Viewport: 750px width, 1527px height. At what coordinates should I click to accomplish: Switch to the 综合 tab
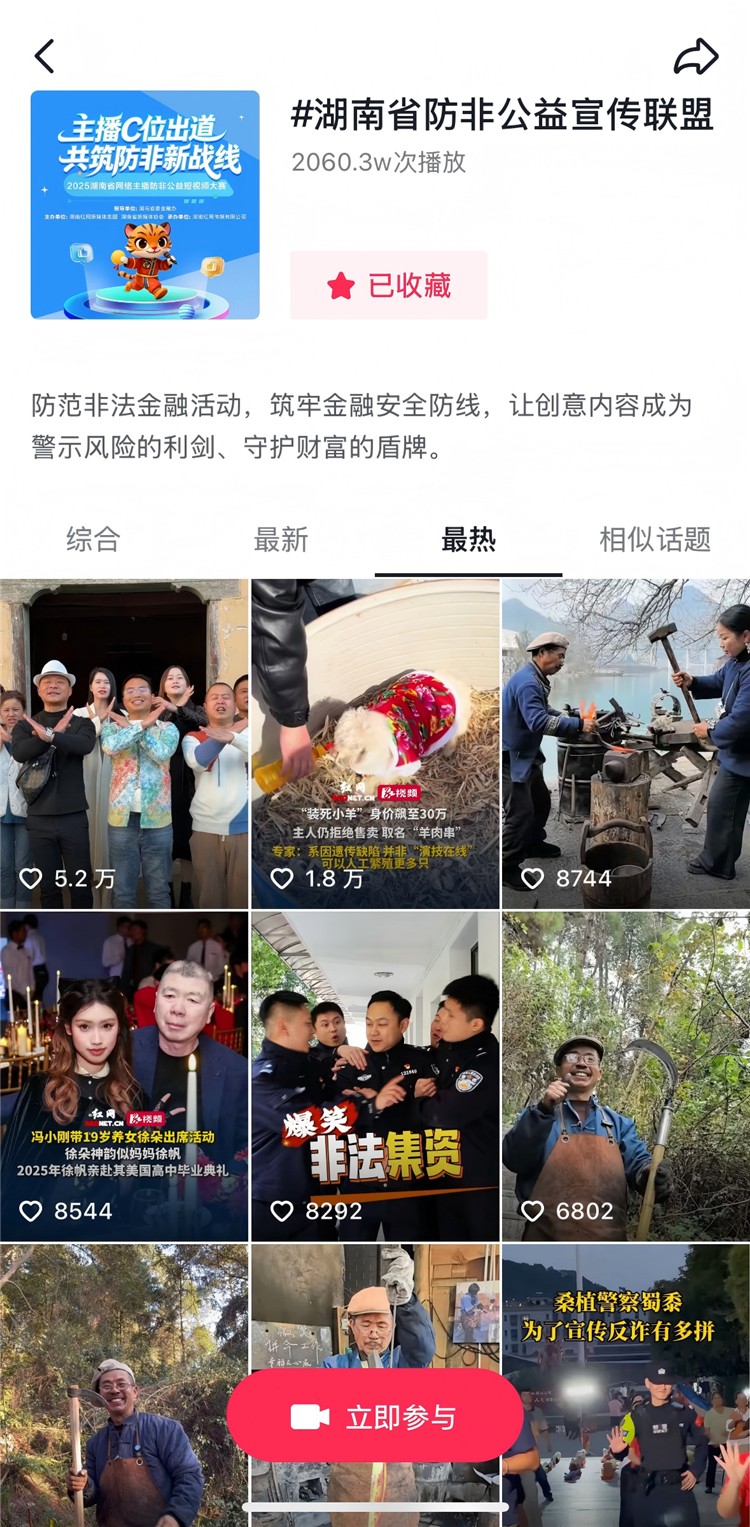pyautogui.click(x=93, y=540)
